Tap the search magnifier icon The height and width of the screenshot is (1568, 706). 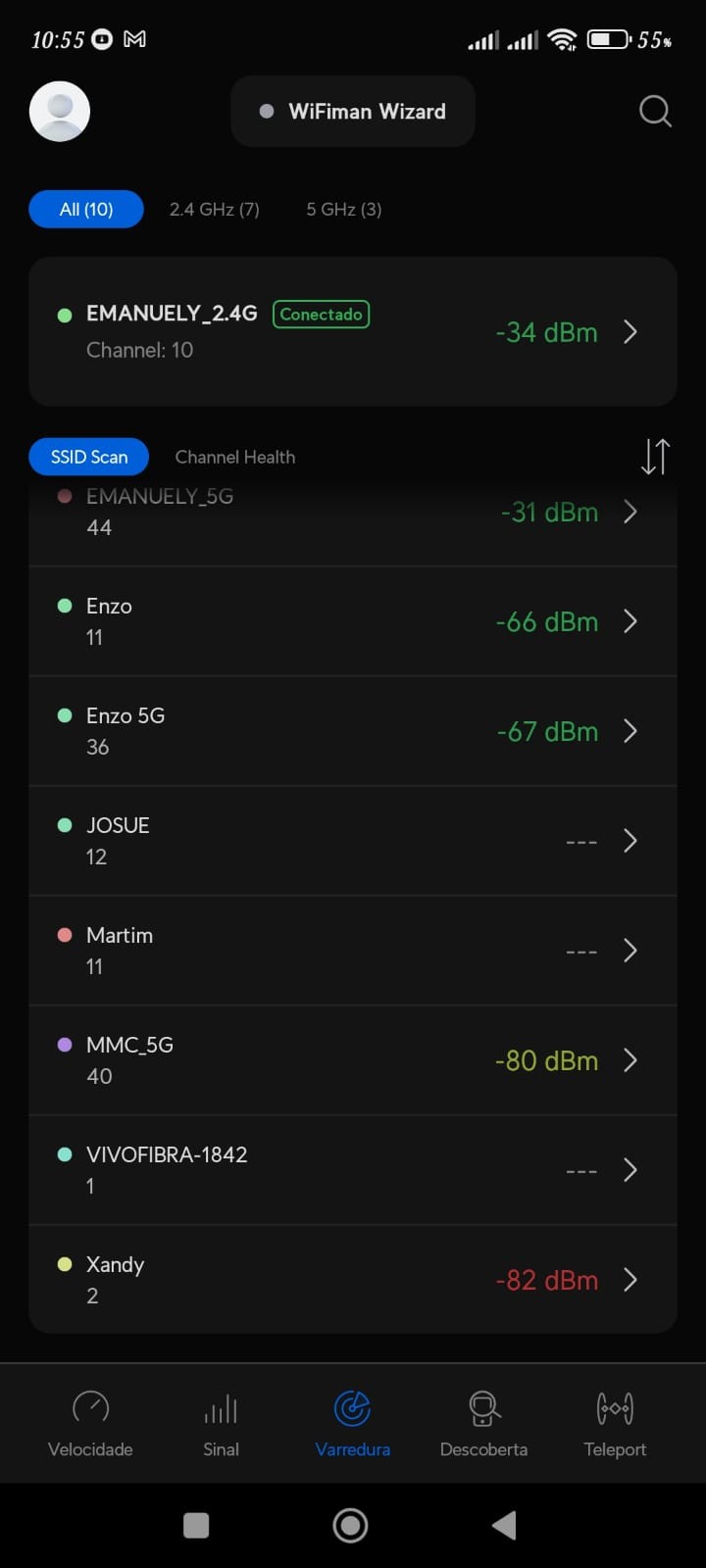coord(655,112)
